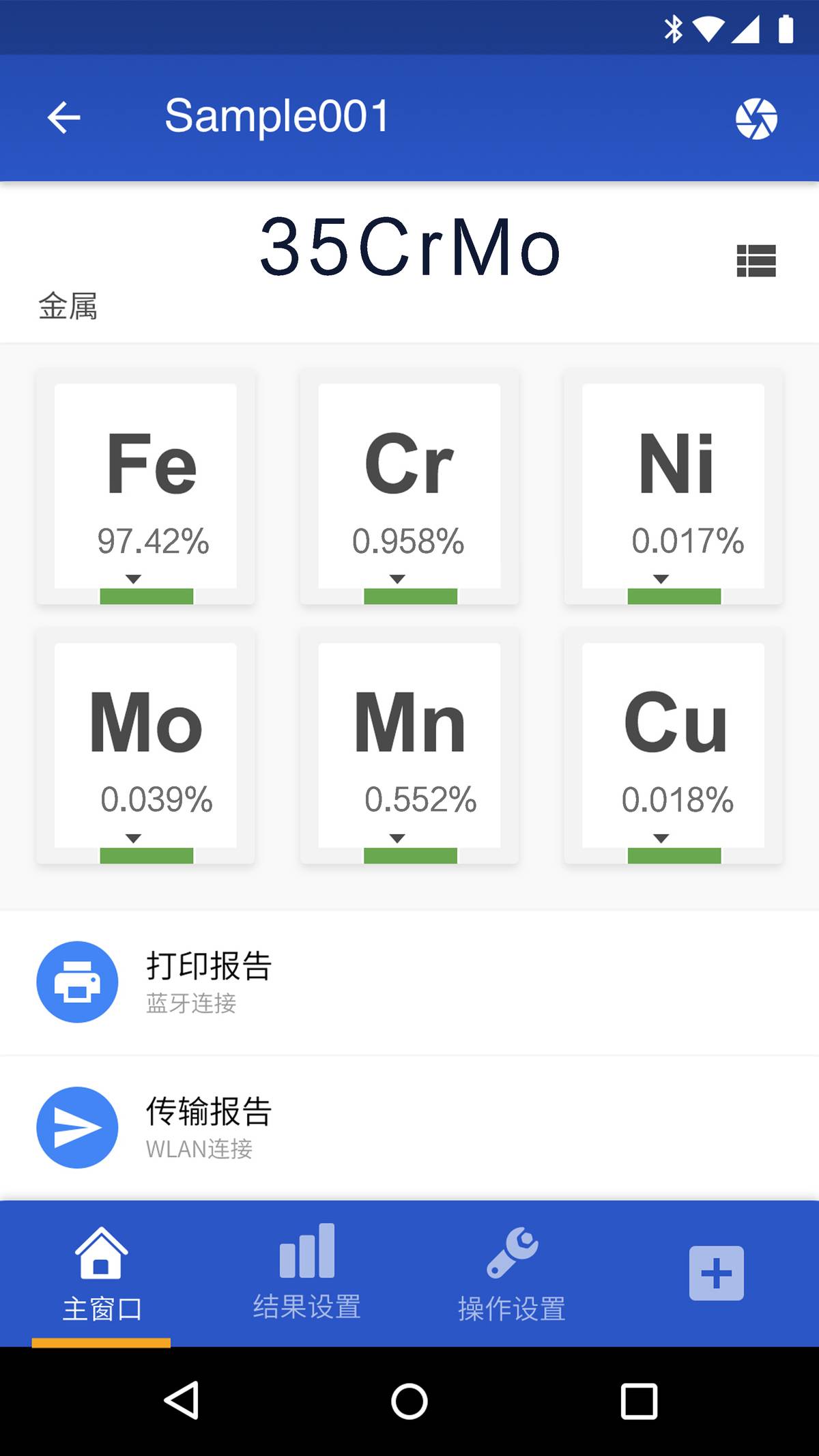Tap the plus icon in bottom navigation
The width and height of the screenshot is (819, 1456).
coord(716,1271)
